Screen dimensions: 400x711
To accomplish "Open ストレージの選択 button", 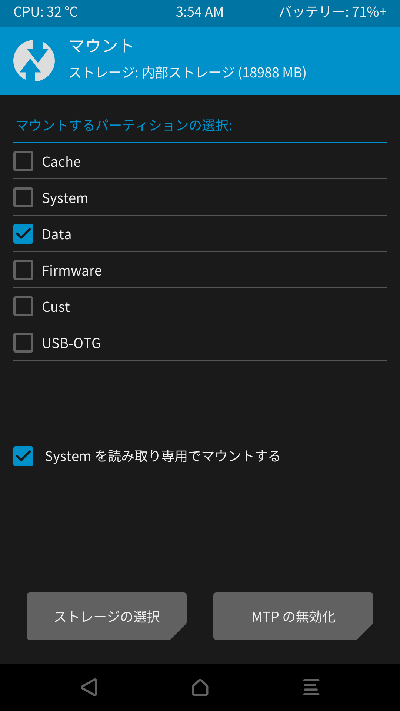I will [x=107, y=616].
